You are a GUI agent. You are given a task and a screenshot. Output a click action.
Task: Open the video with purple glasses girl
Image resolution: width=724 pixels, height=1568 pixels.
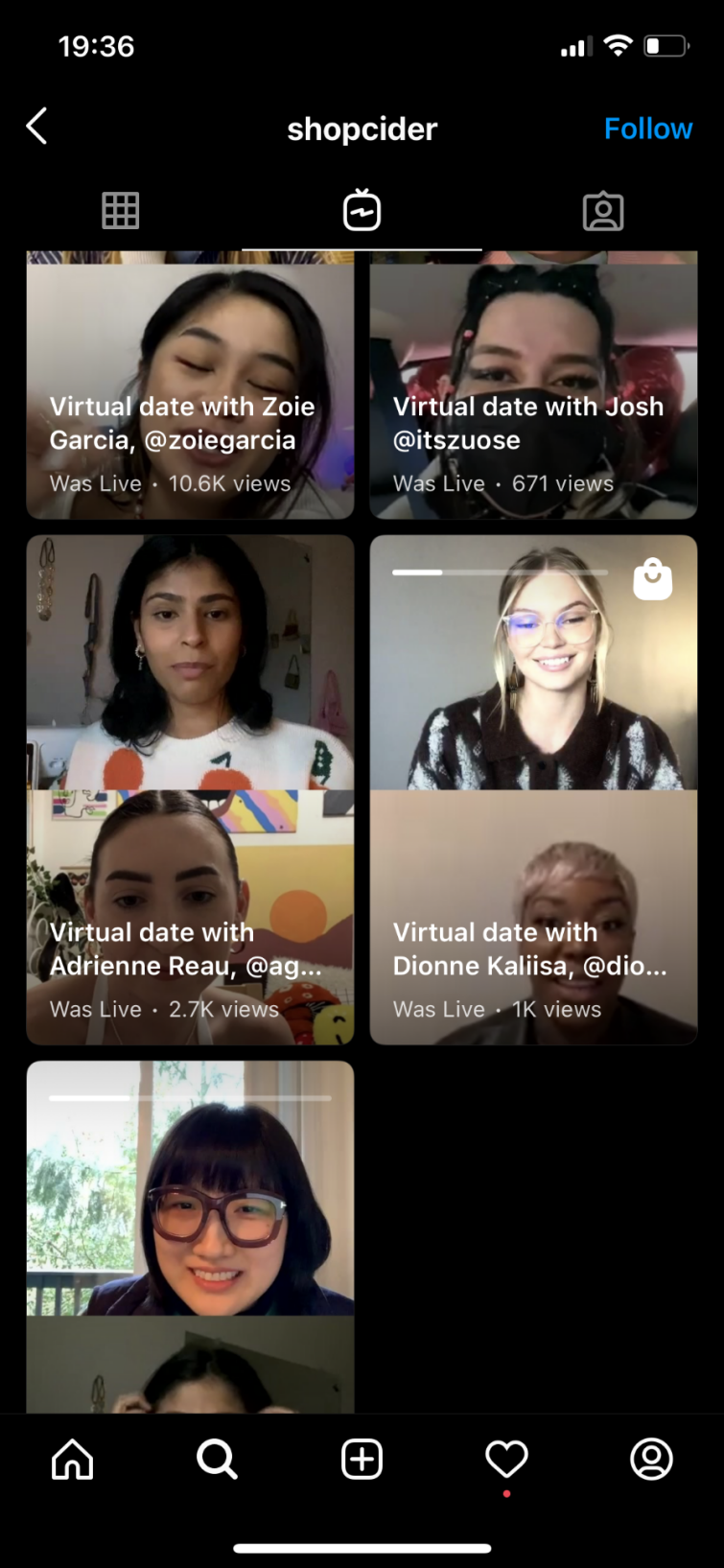[190, 1235]
